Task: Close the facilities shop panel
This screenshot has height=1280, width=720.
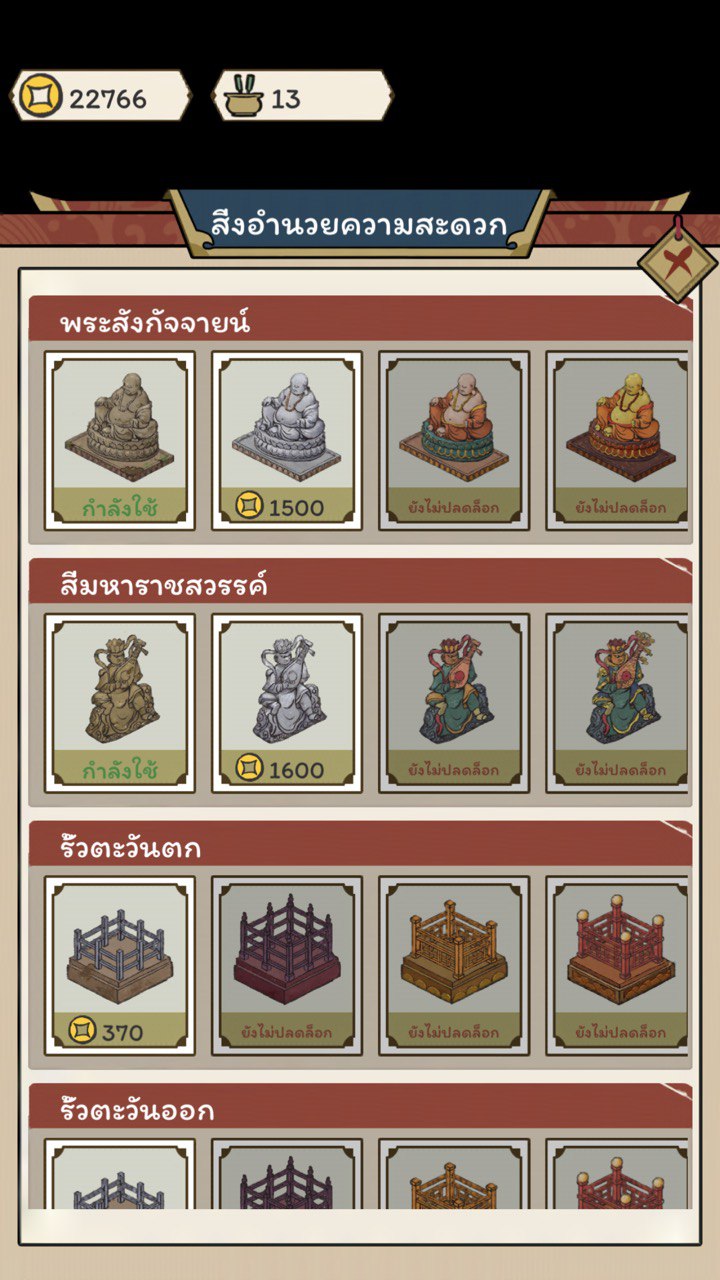Action: pos(677,264)
